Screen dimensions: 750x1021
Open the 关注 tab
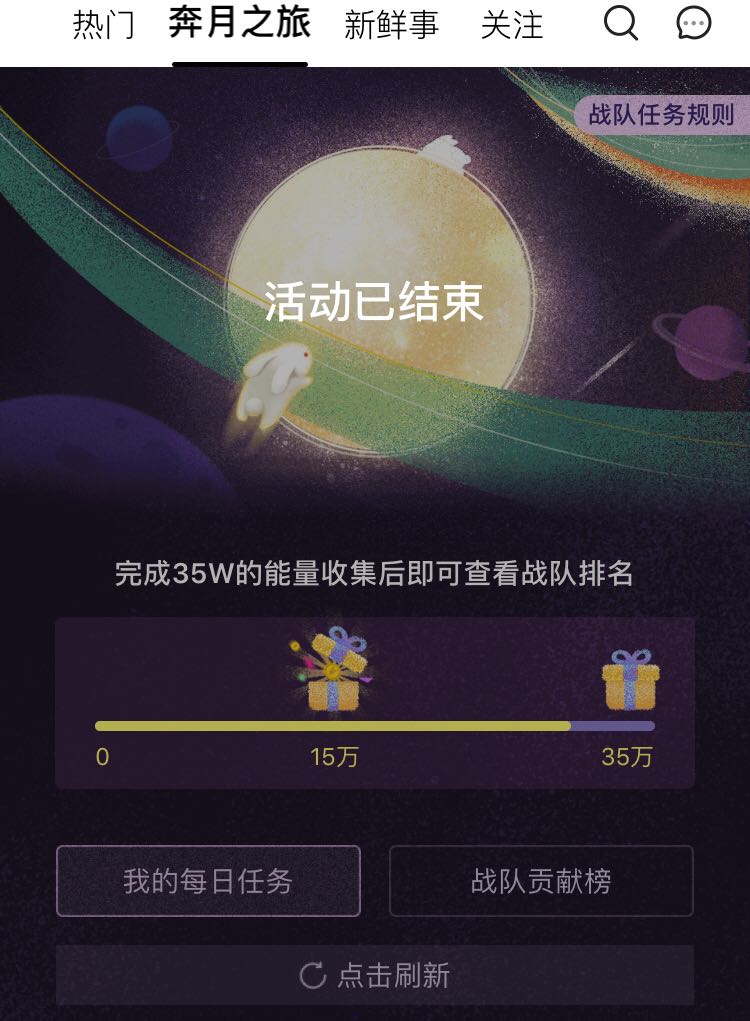coord(511,26)
